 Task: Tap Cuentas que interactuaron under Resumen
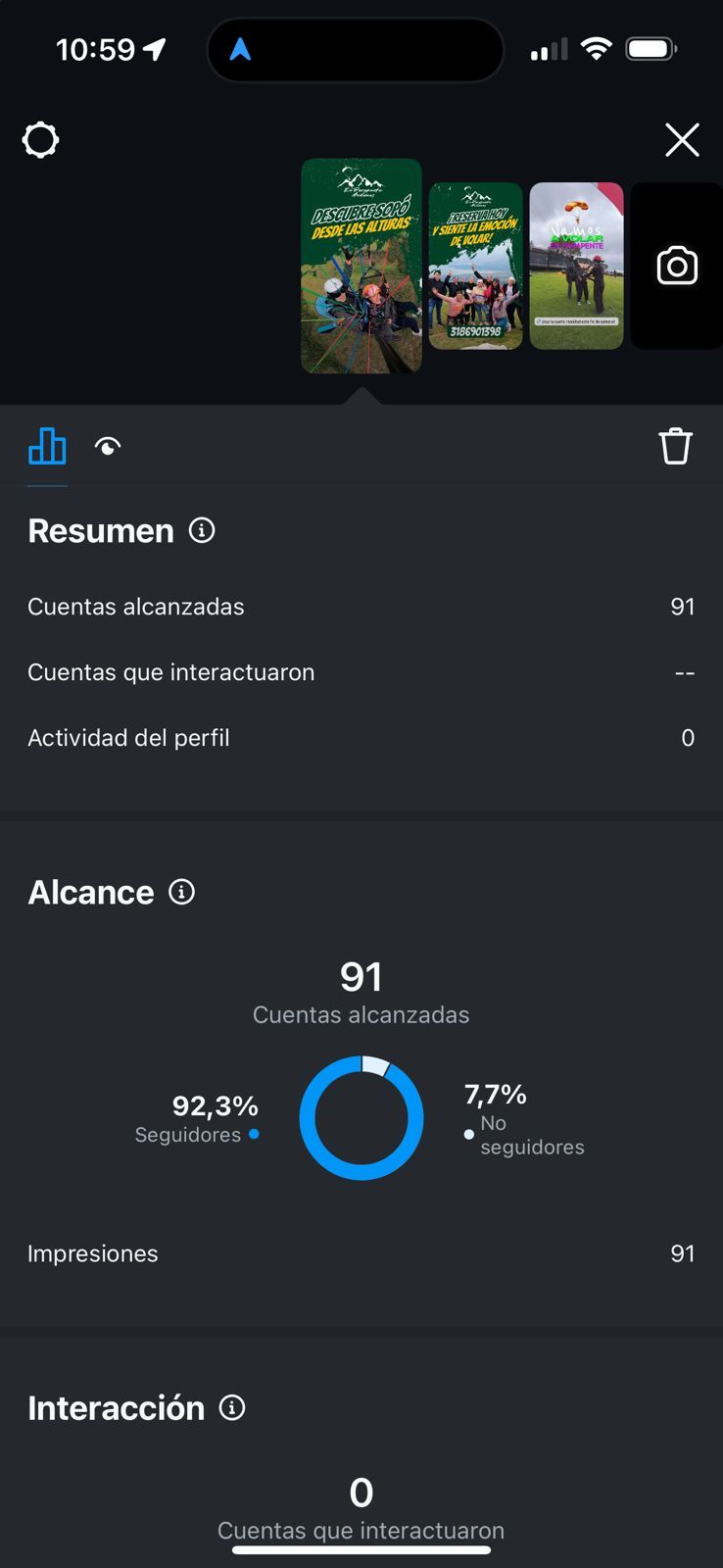(361, 672)
